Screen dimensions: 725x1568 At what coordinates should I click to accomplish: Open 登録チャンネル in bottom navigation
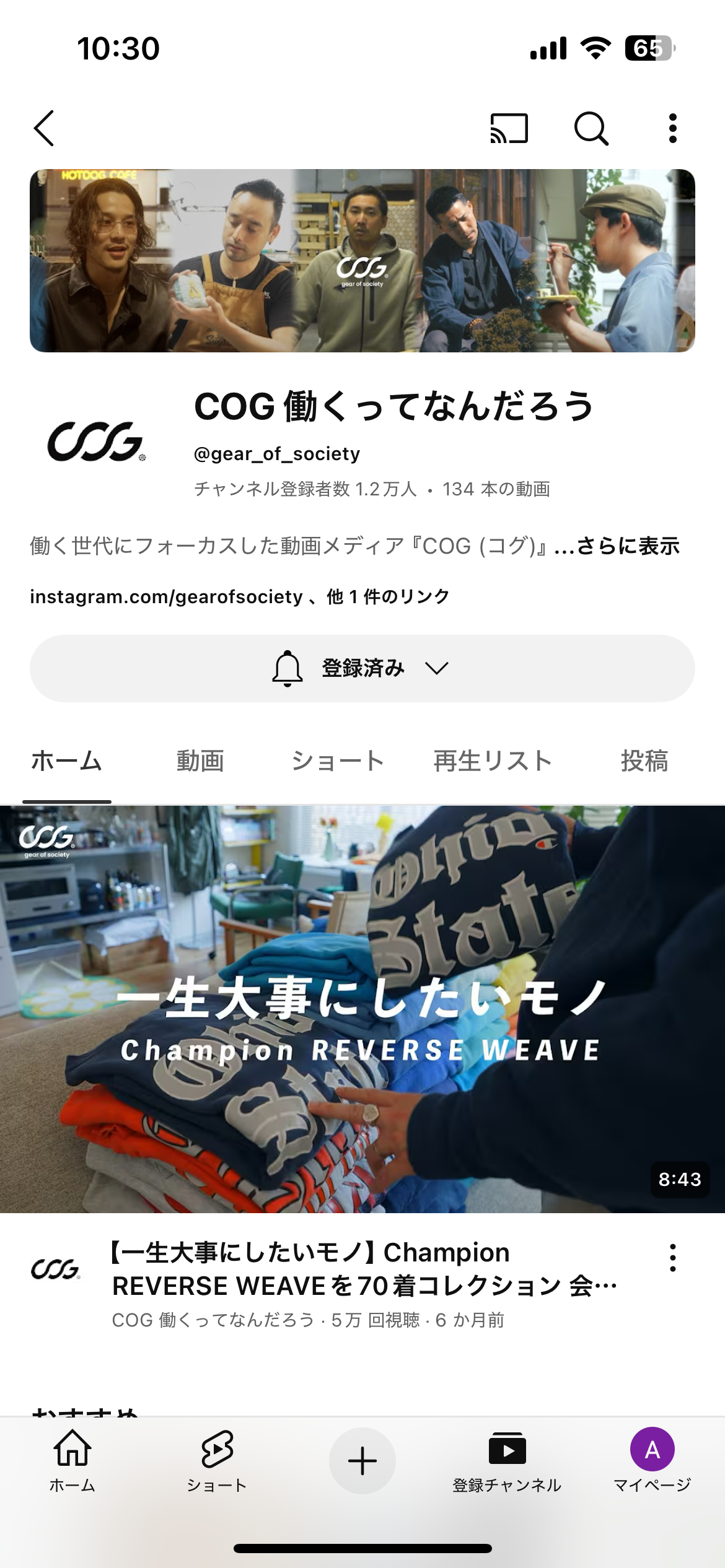[x=507, y=1461]
